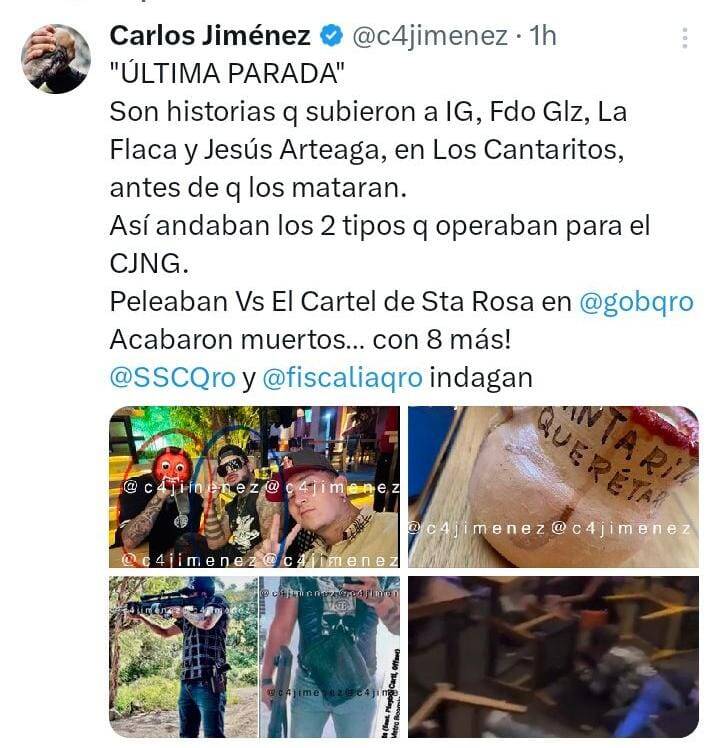View the Cantaritos Querétaro clay cup photo
This screenshot has width=720, height=748.
point(553,487)
